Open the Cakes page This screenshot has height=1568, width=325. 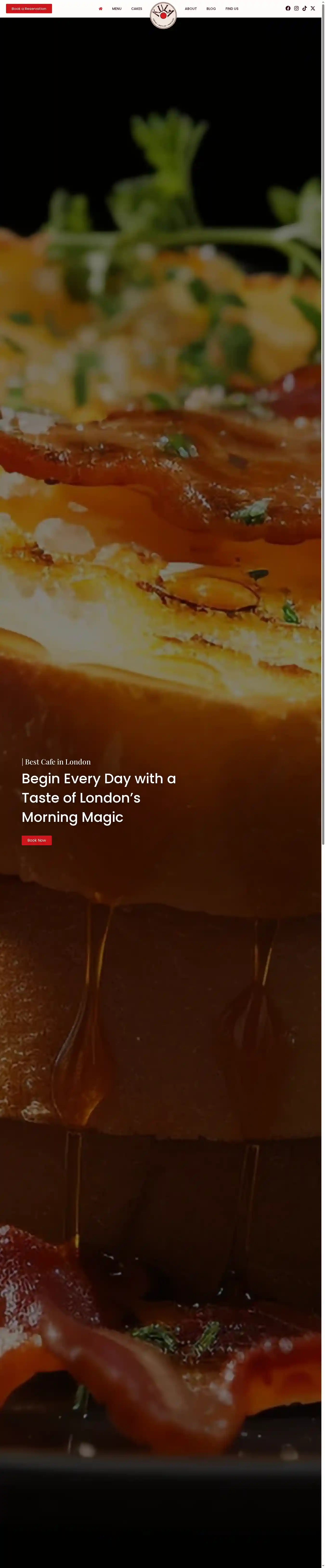click(x=137, y=8)
